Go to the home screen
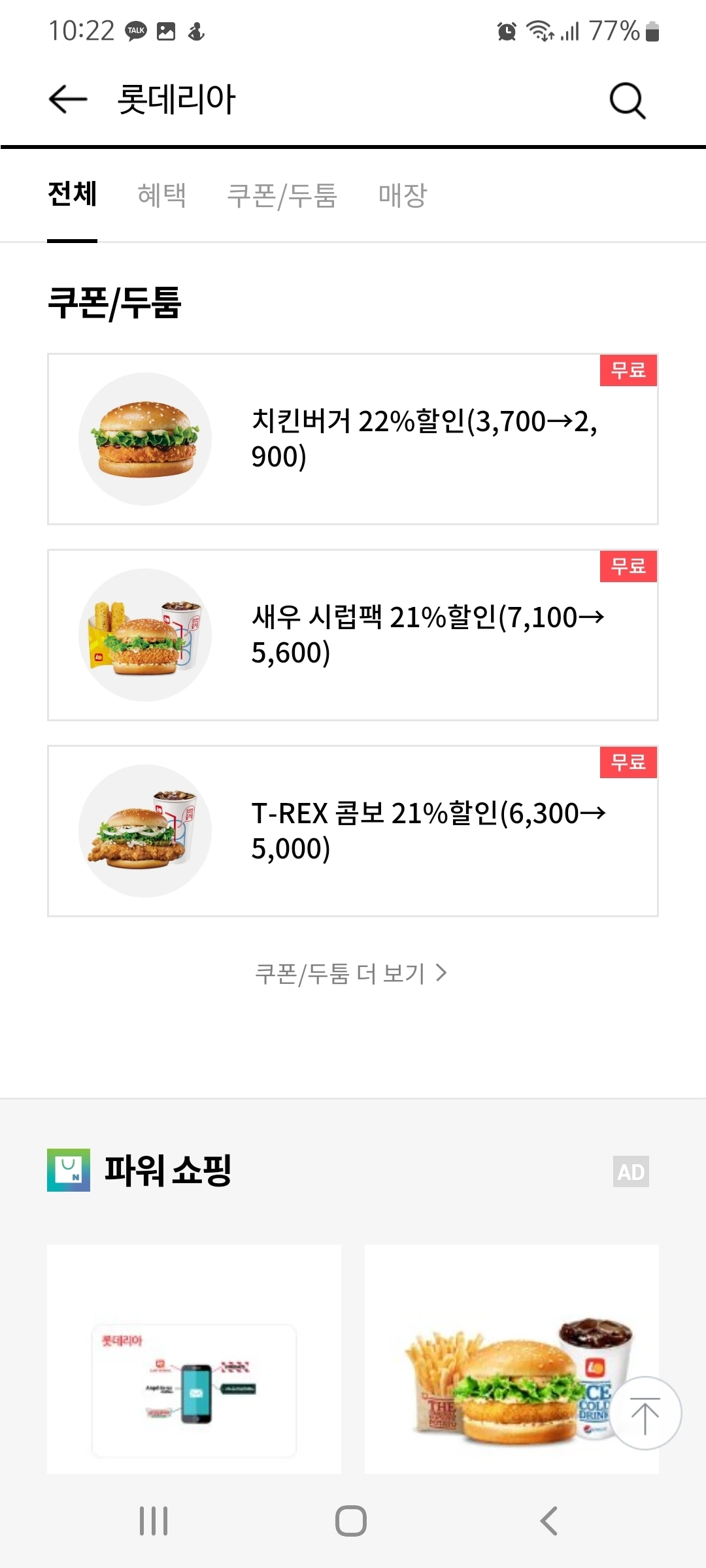The width and height of the screenshot is (706, 1568). point(351,1521)
